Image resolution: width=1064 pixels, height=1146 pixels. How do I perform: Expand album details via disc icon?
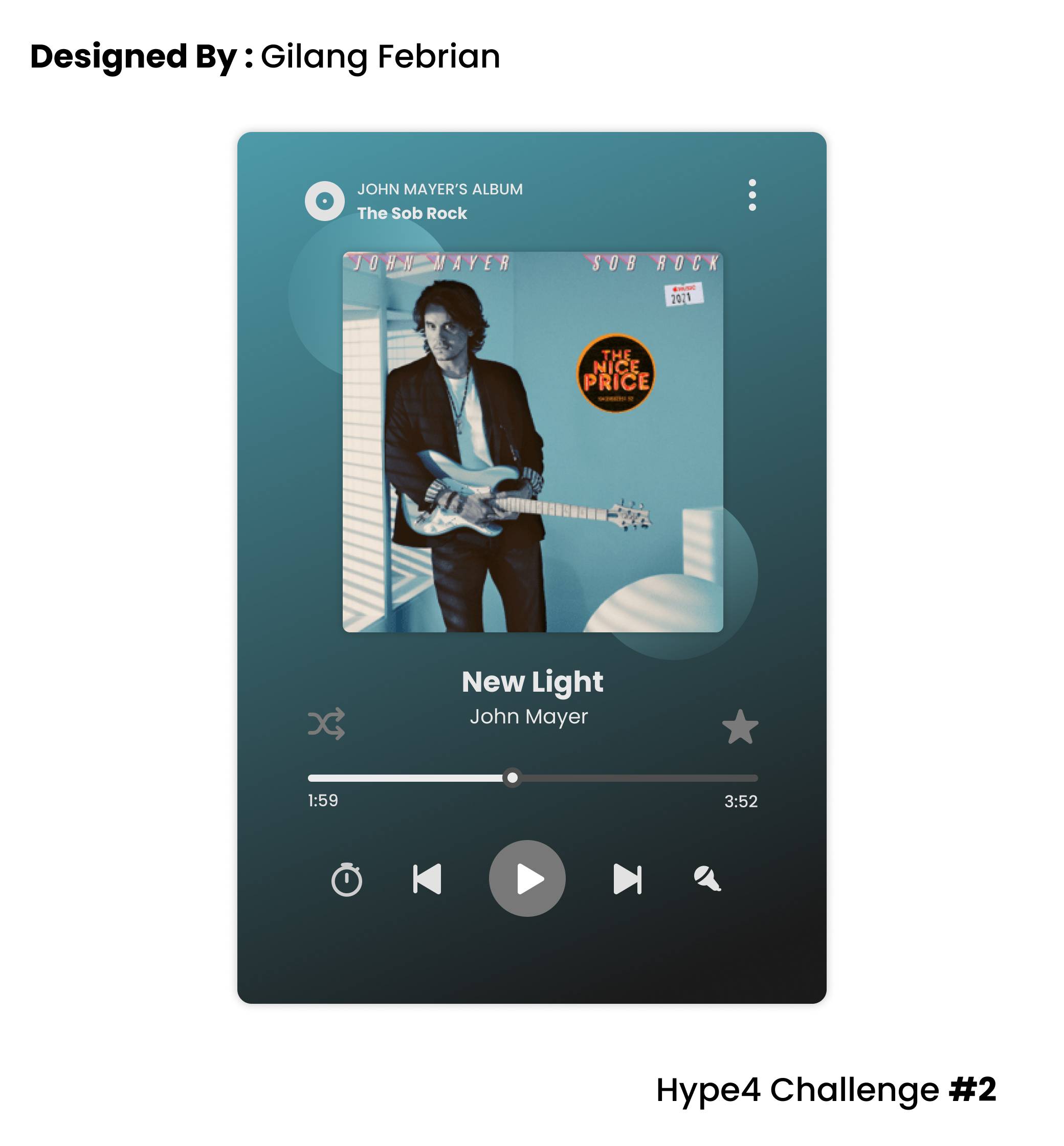pyautogui.click(x=326, y=201)
